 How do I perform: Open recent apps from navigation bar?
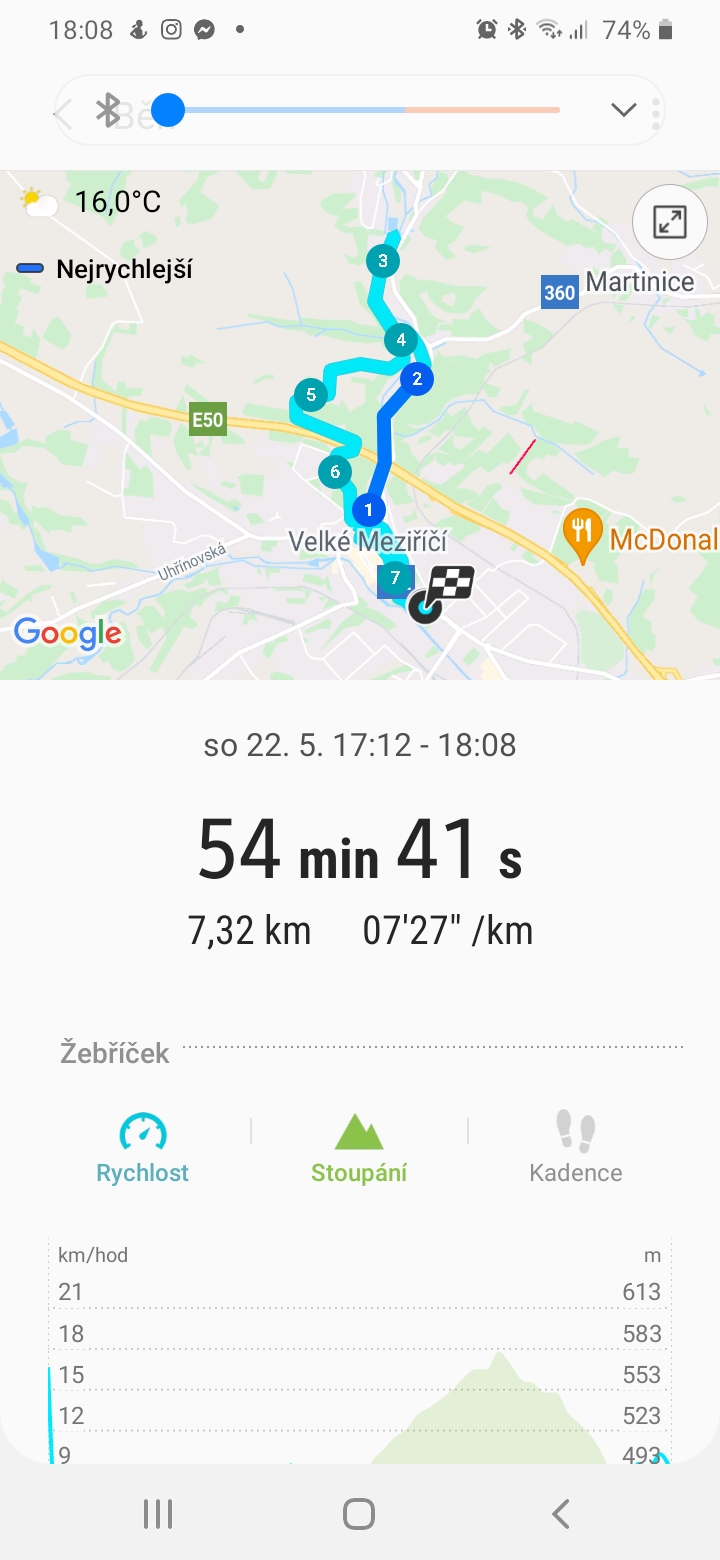(x=158, y=1514)
